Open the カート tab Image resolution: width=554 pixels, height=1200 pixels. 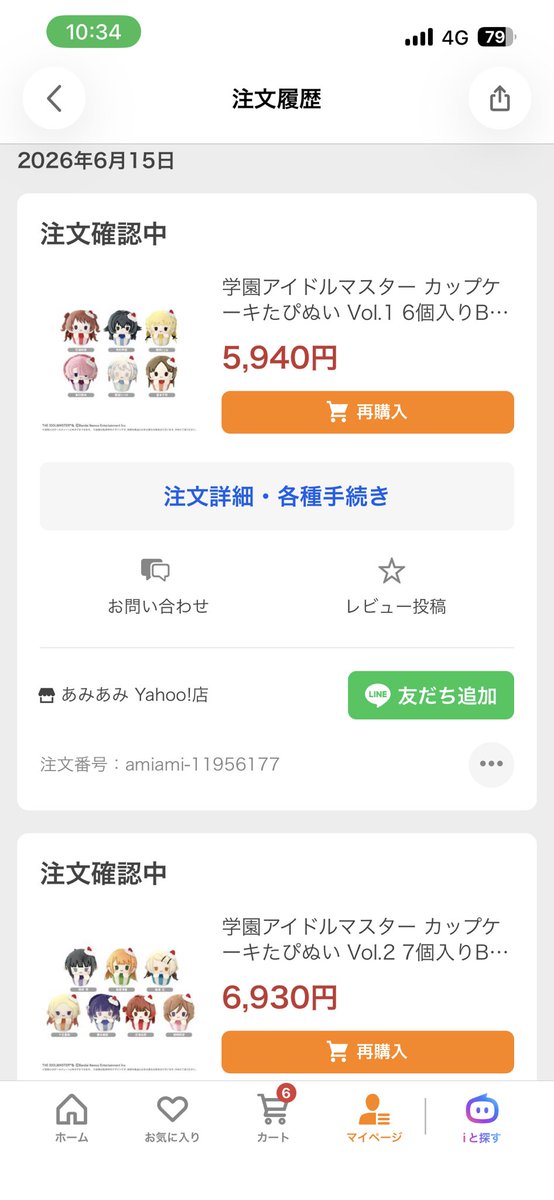click(x=273, y=1116)
